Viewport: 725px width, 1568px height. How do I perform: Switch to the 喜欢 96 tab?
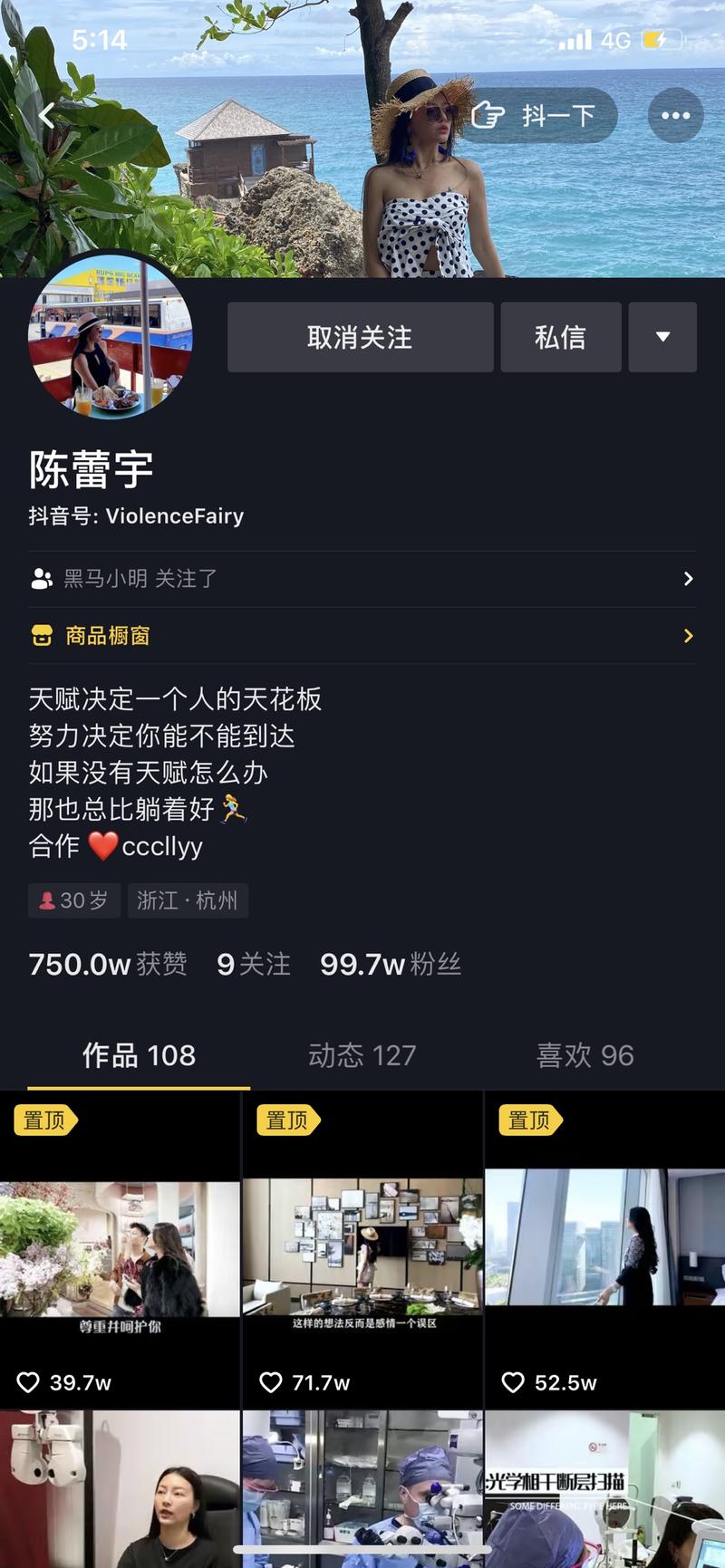tap(585, 1055)
